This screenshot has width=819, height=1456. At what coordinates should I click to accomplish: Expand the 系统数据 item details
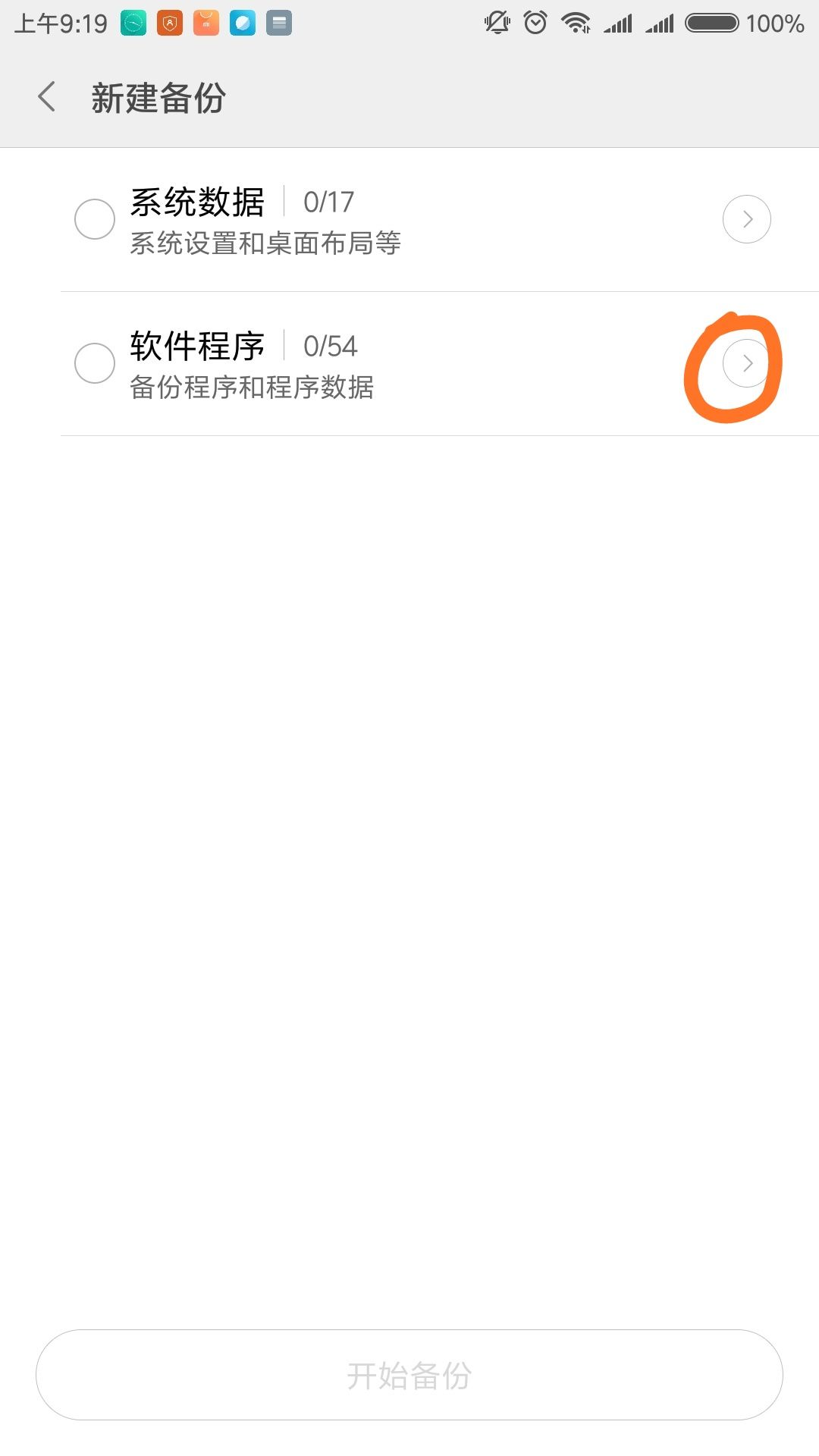[746, 218]
